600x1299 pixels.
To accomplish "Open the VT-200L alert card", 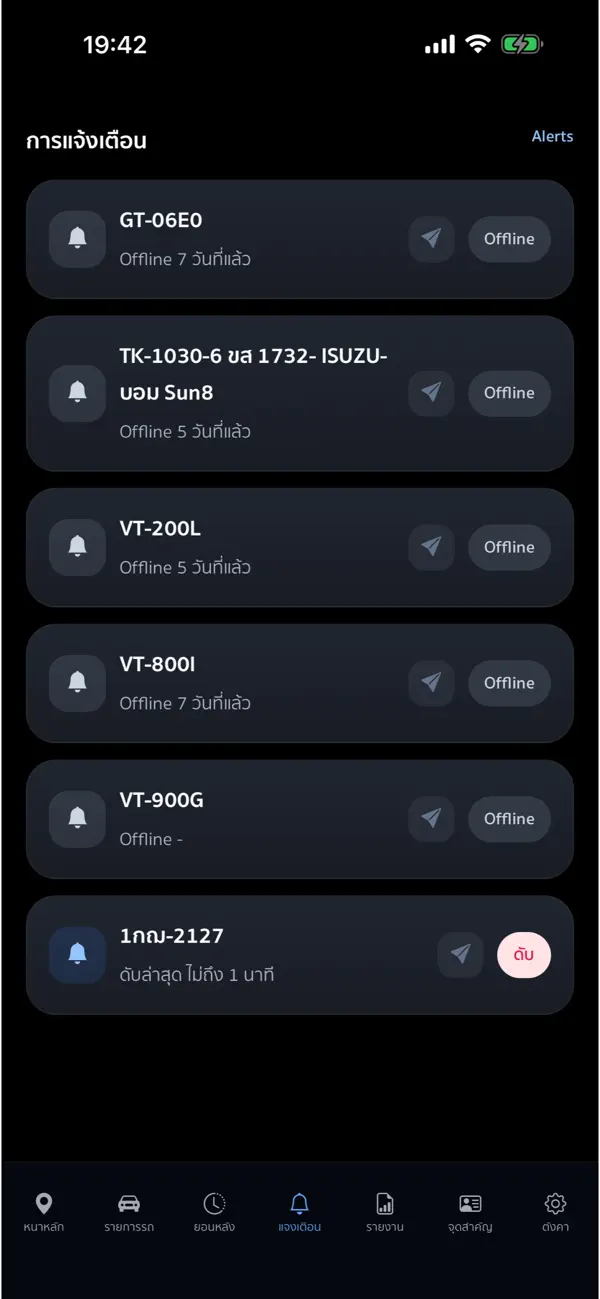I will 300,547.
